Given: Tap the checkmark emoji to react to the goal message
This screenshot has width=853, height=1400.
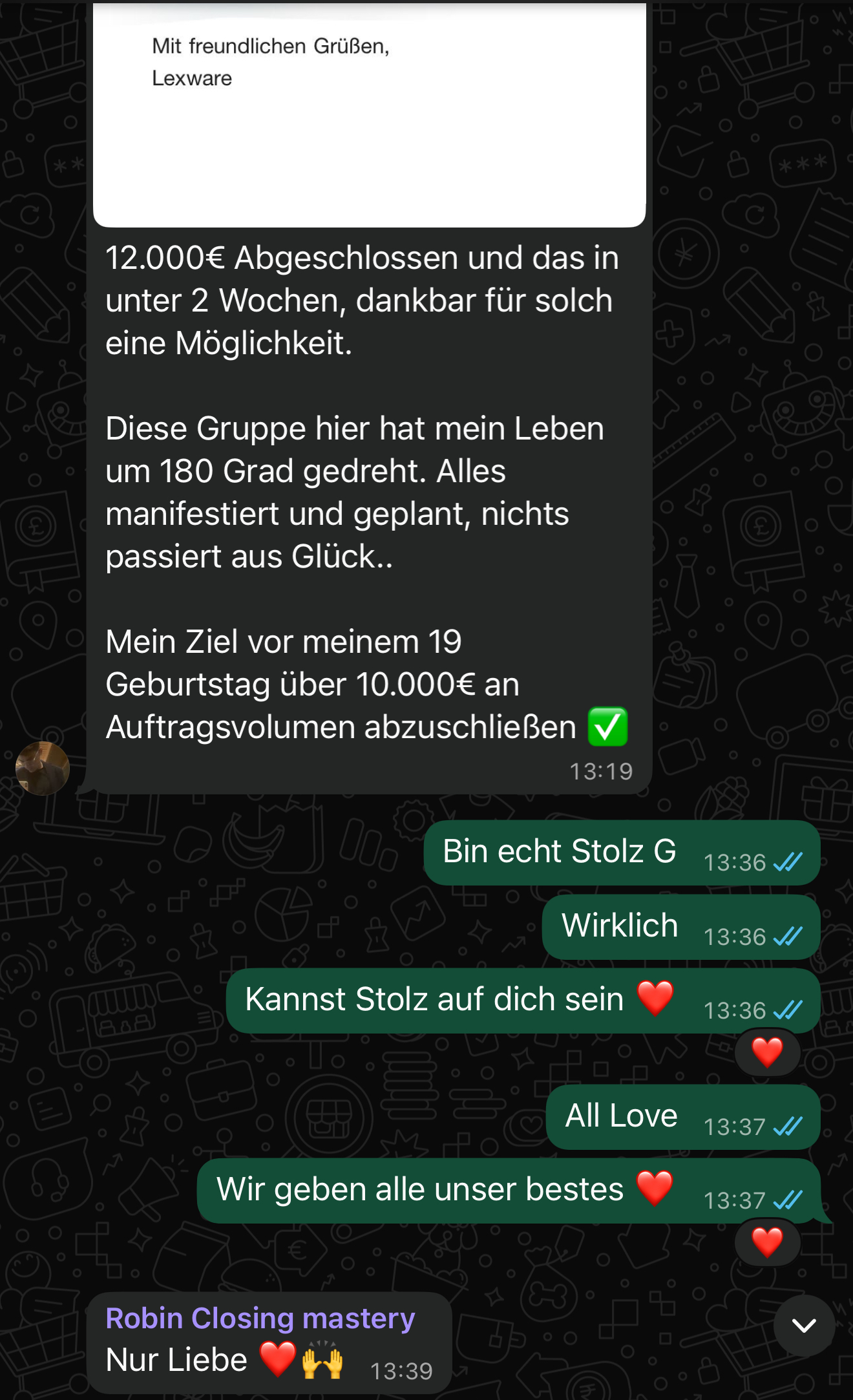Looking at the screenshot, I should click(607, 727).
